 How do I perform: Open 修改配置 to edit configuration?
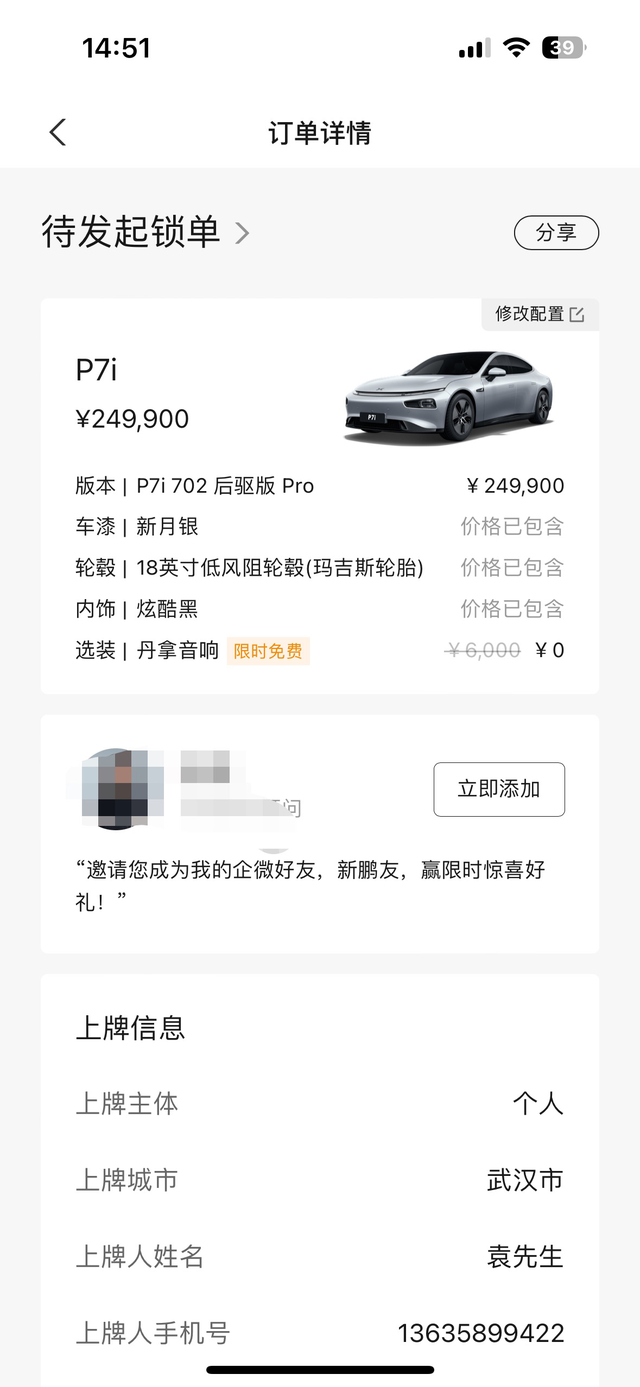pyautogui.click(x=540, y=314)
